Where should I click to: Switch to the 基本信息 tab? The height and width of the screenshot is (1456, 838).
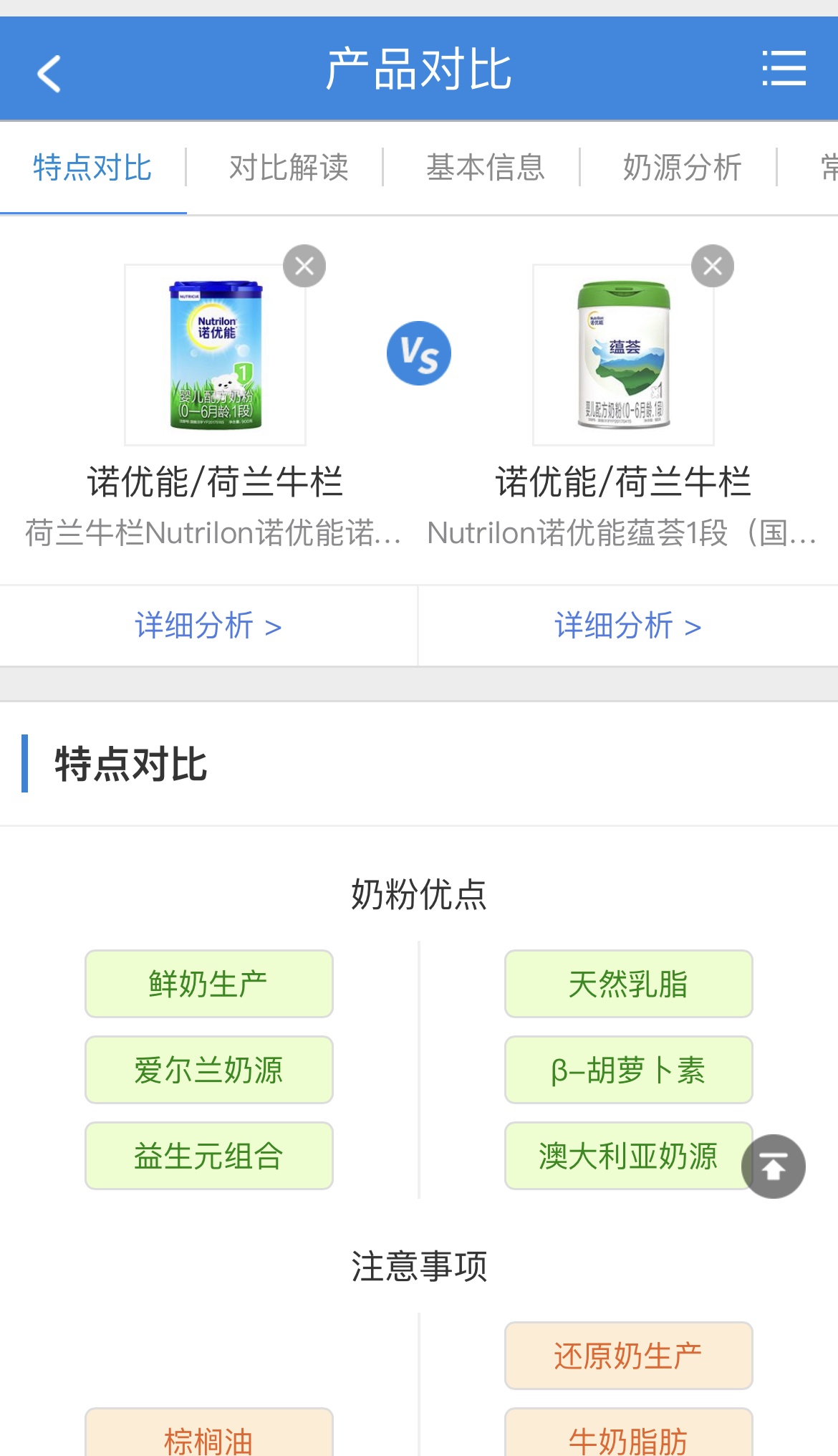[486, 168]
